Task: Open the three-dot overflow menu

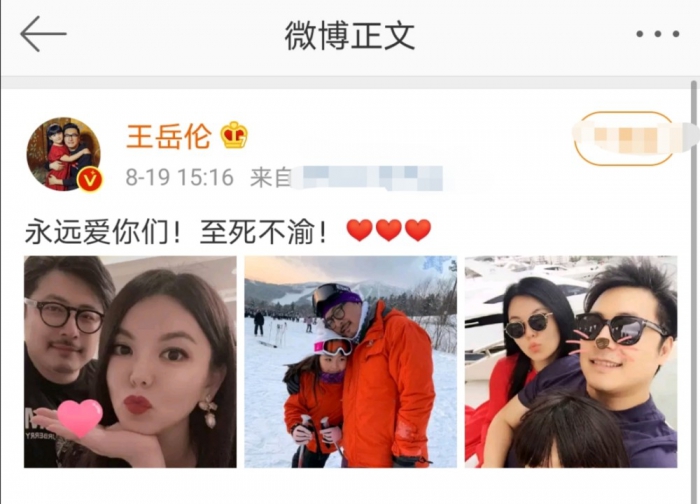Action: coord(656,34)
